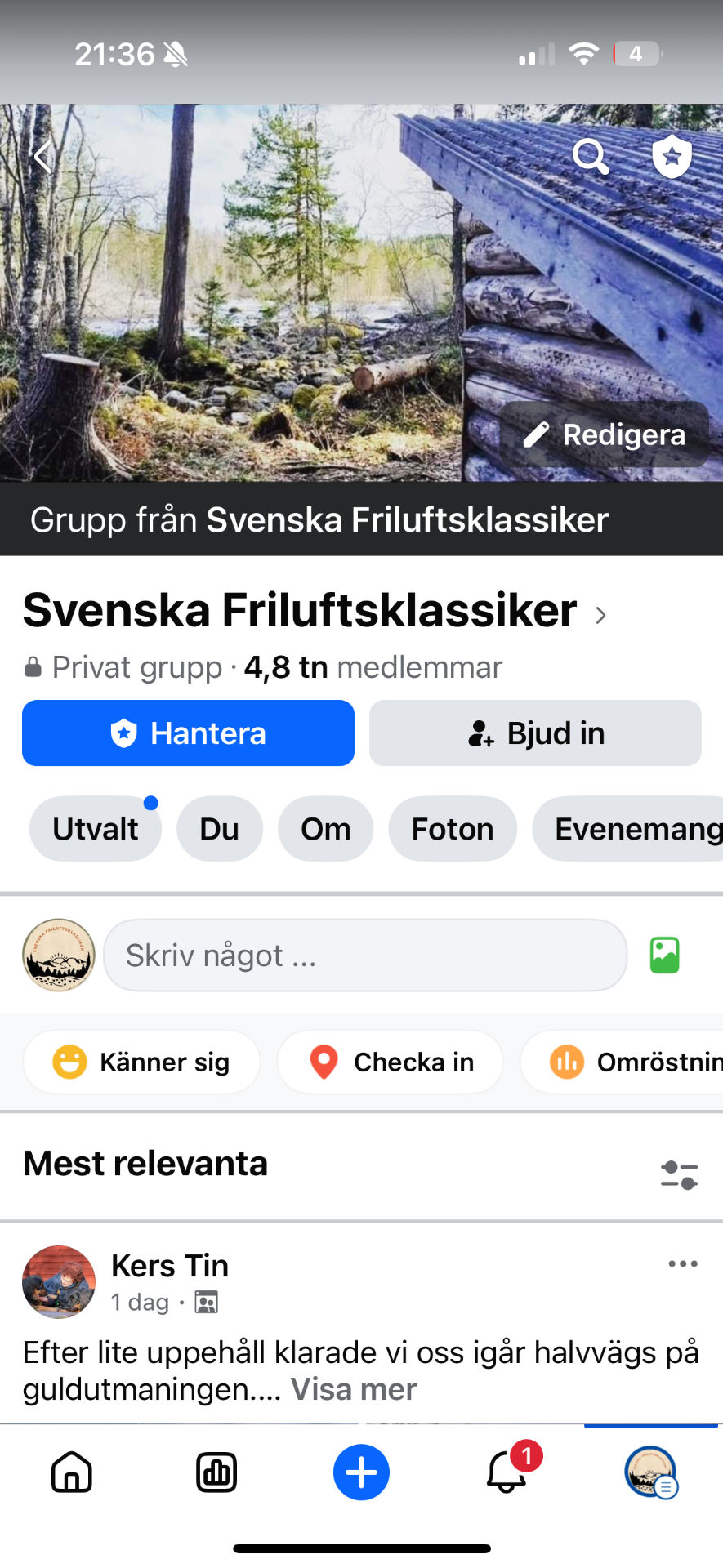723x1568 pixels.
Task: Select the Du tab
Action: pos(219,829)
